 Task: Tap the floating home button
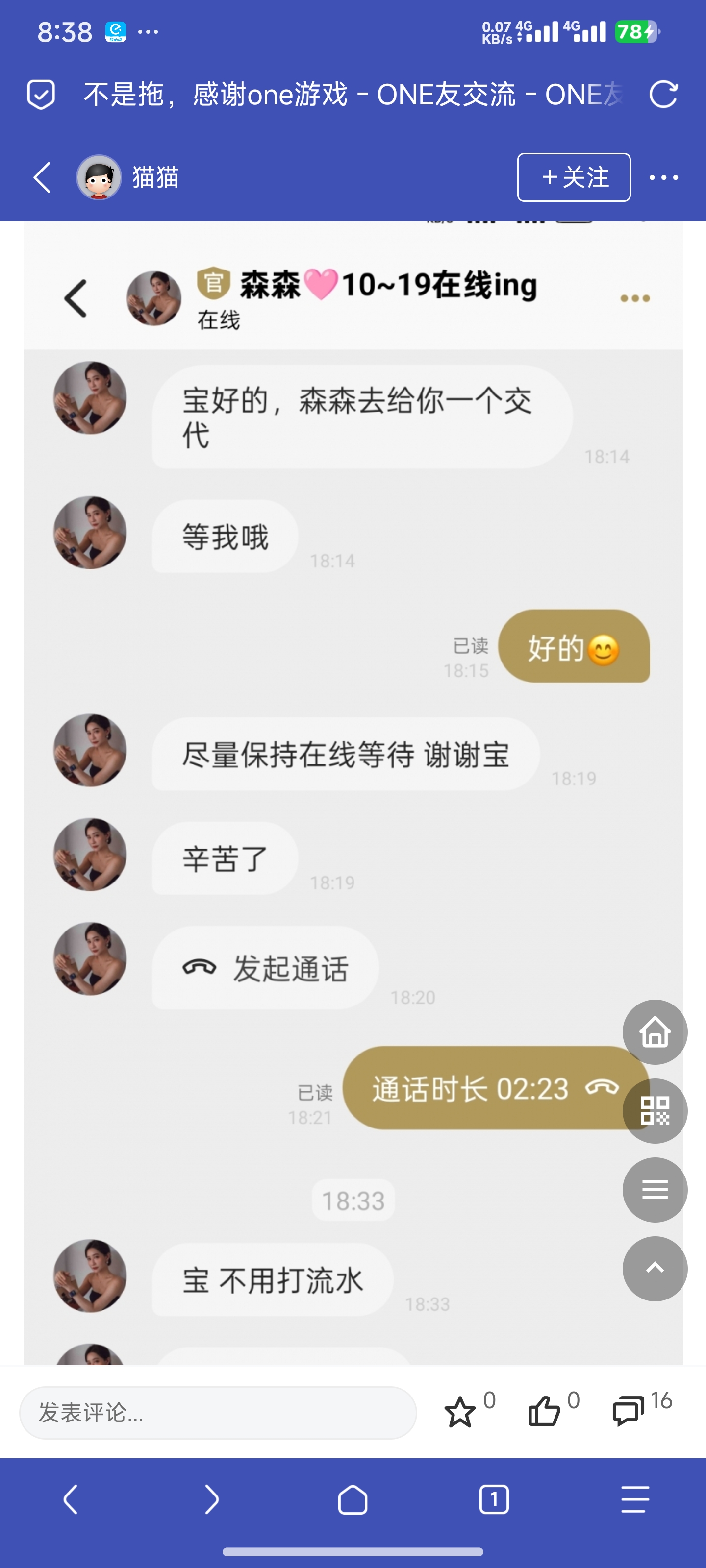[x=655, y=1032]
